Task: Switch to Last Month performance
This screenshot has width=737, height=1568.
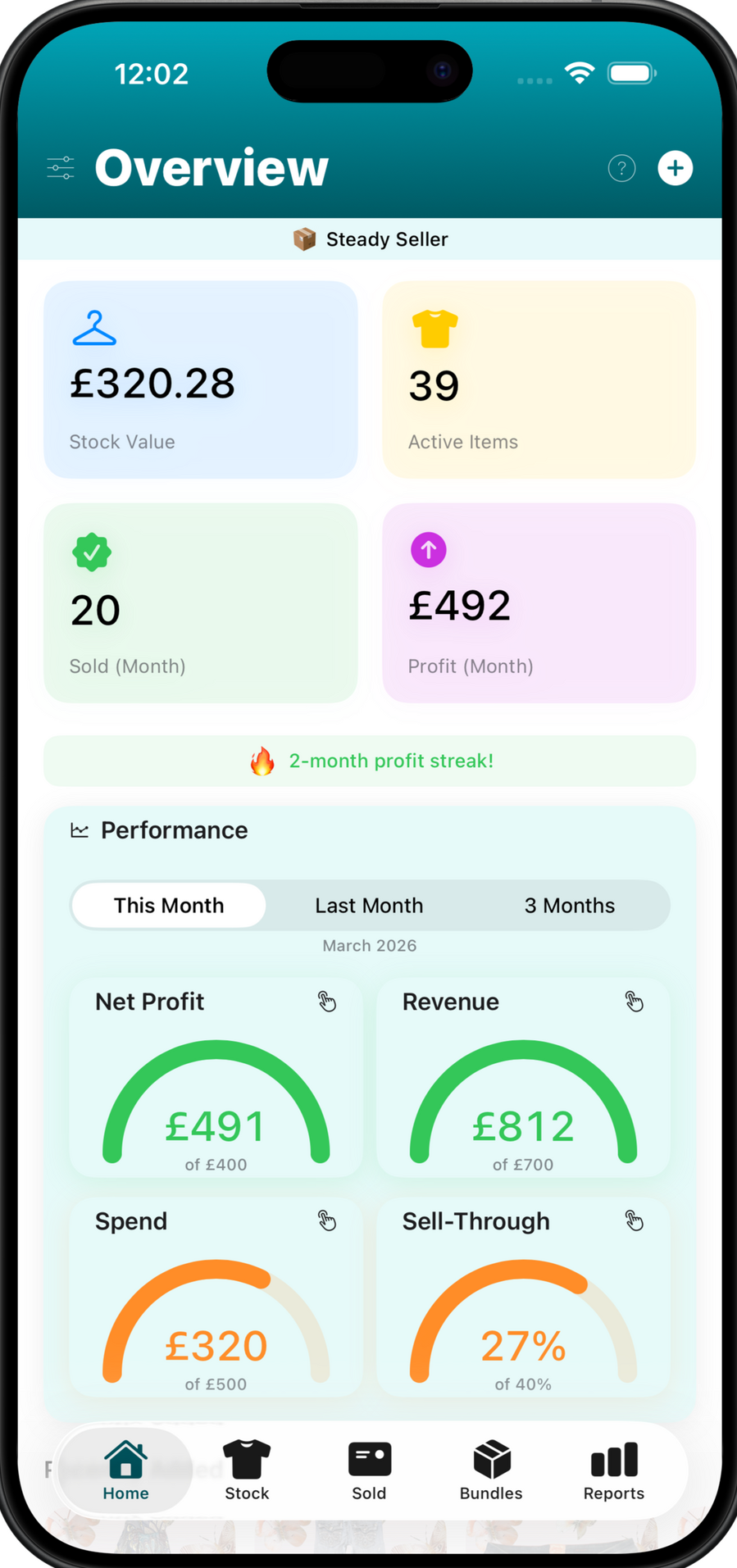Action: pos(369,905)
